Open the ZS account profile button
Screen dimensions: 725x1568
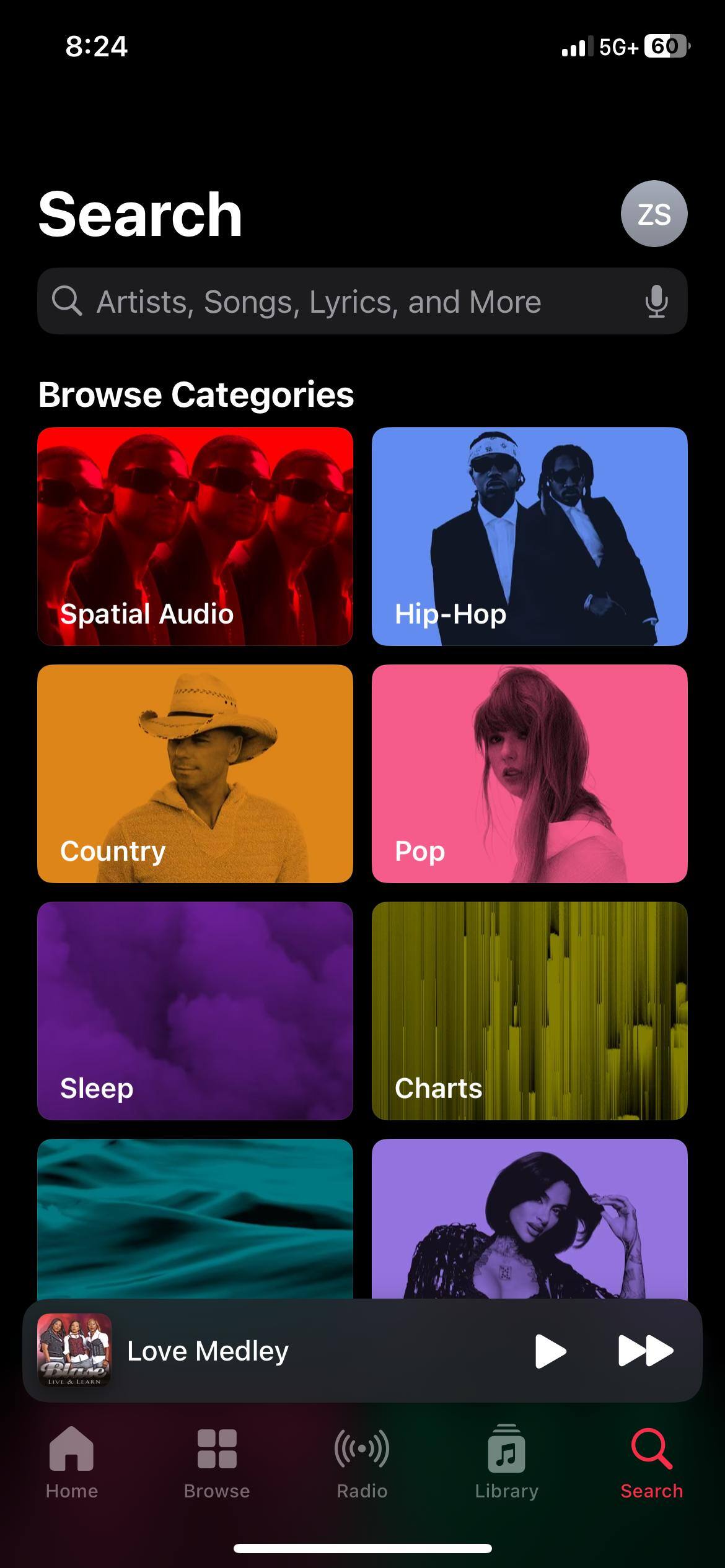tap(654, 214)
